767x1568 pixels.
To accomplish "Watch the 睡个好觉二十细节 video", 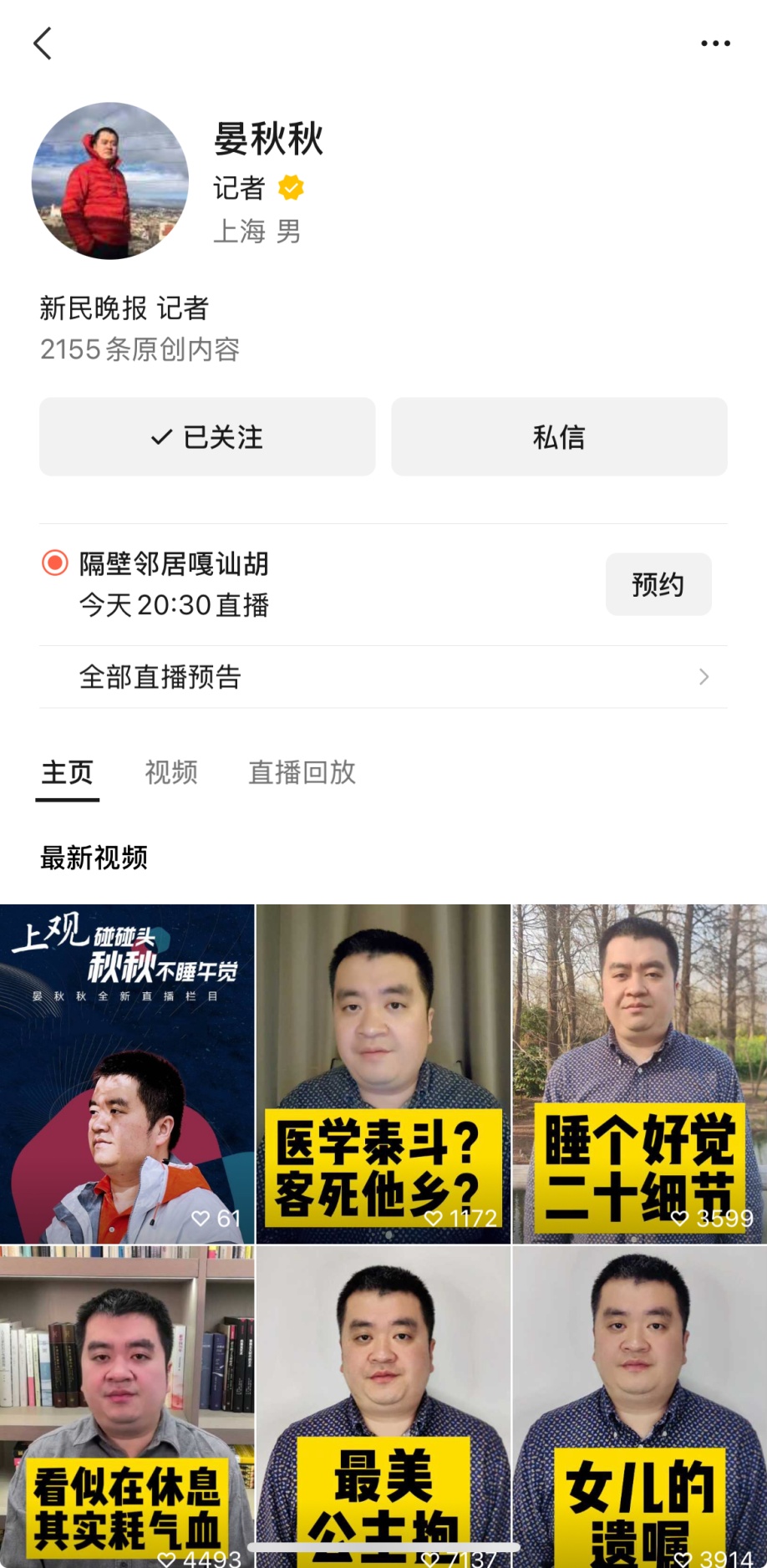I will pyautogui.click(x=639, y=1074).
